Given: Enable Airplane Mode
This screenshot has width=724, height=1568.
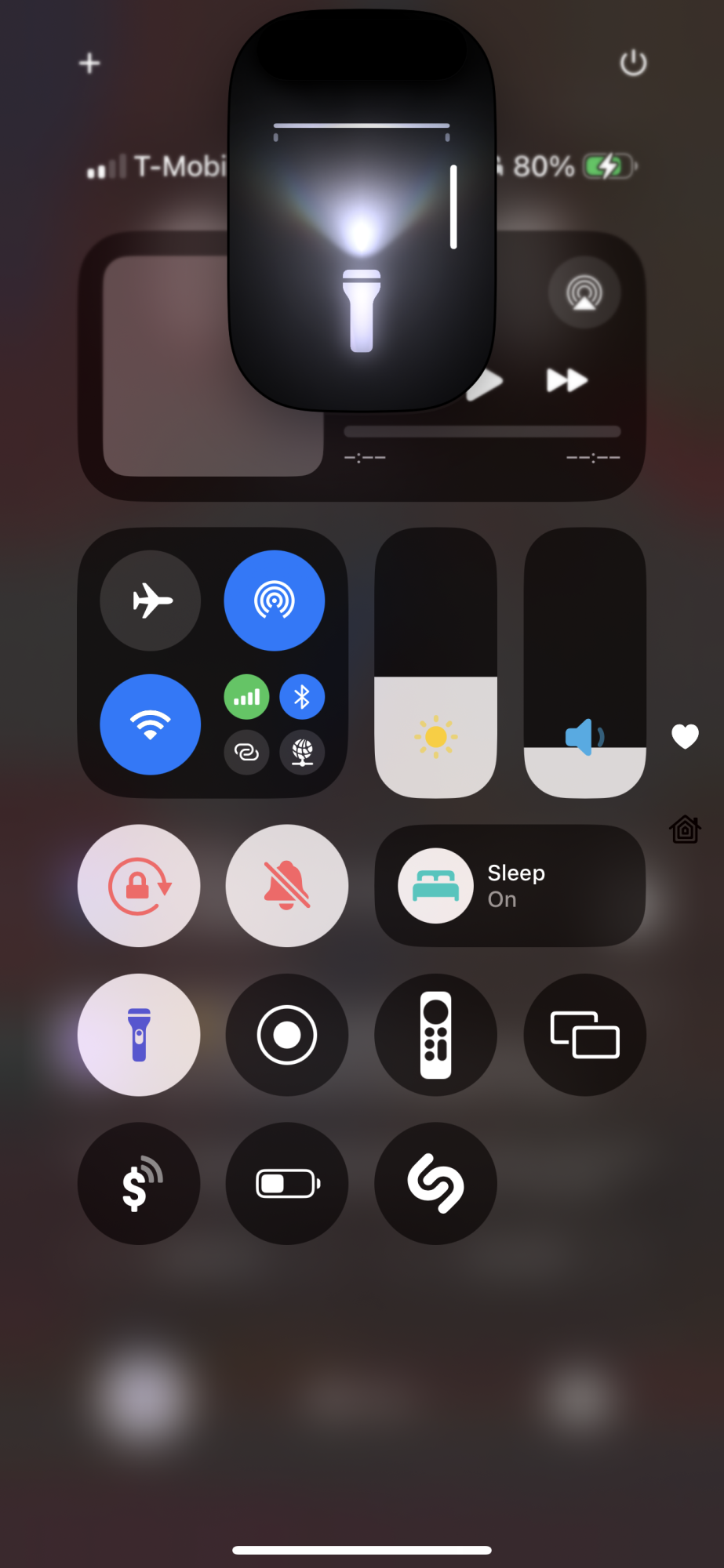Looking at the screenshot, I should [151, 601].
